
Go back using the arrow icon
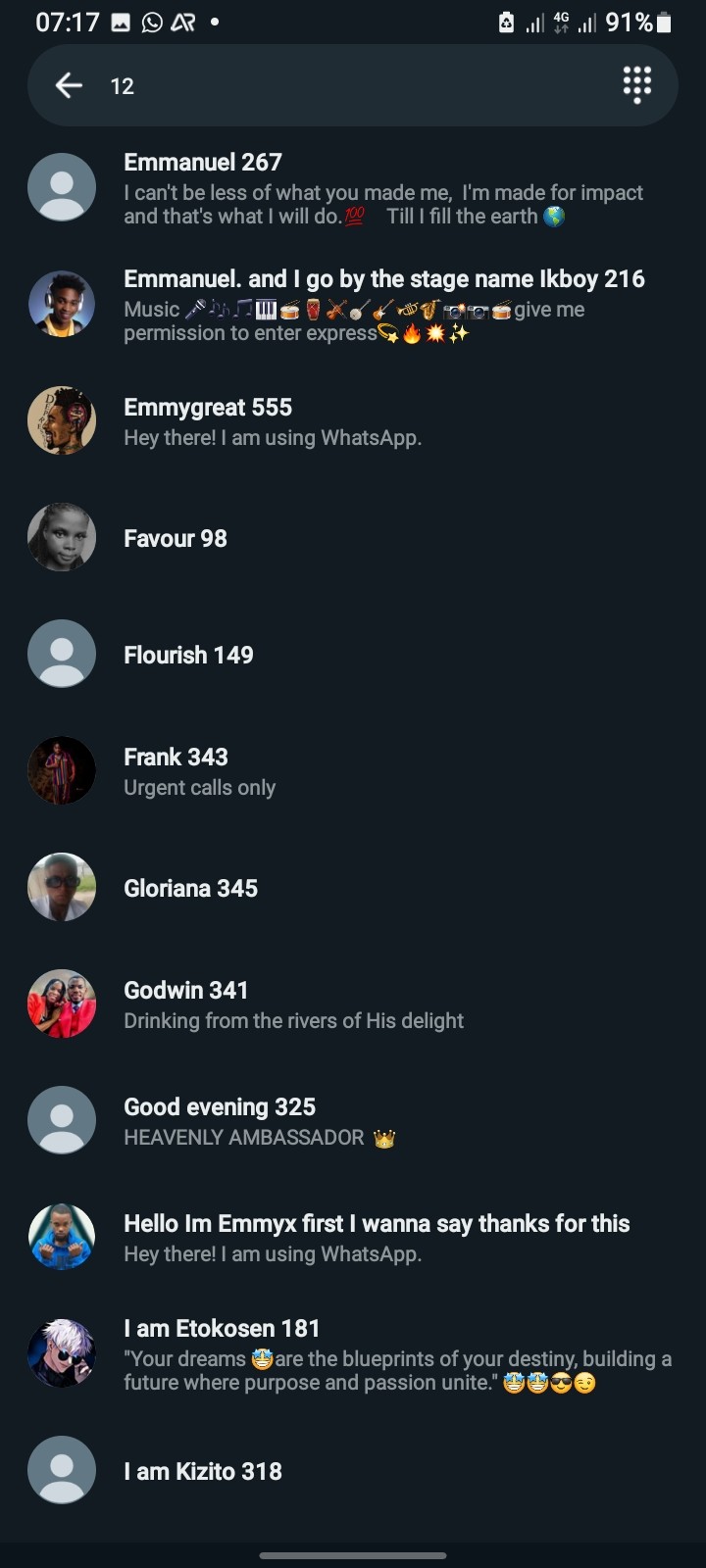pyautogui.click(x=69, y=85)
